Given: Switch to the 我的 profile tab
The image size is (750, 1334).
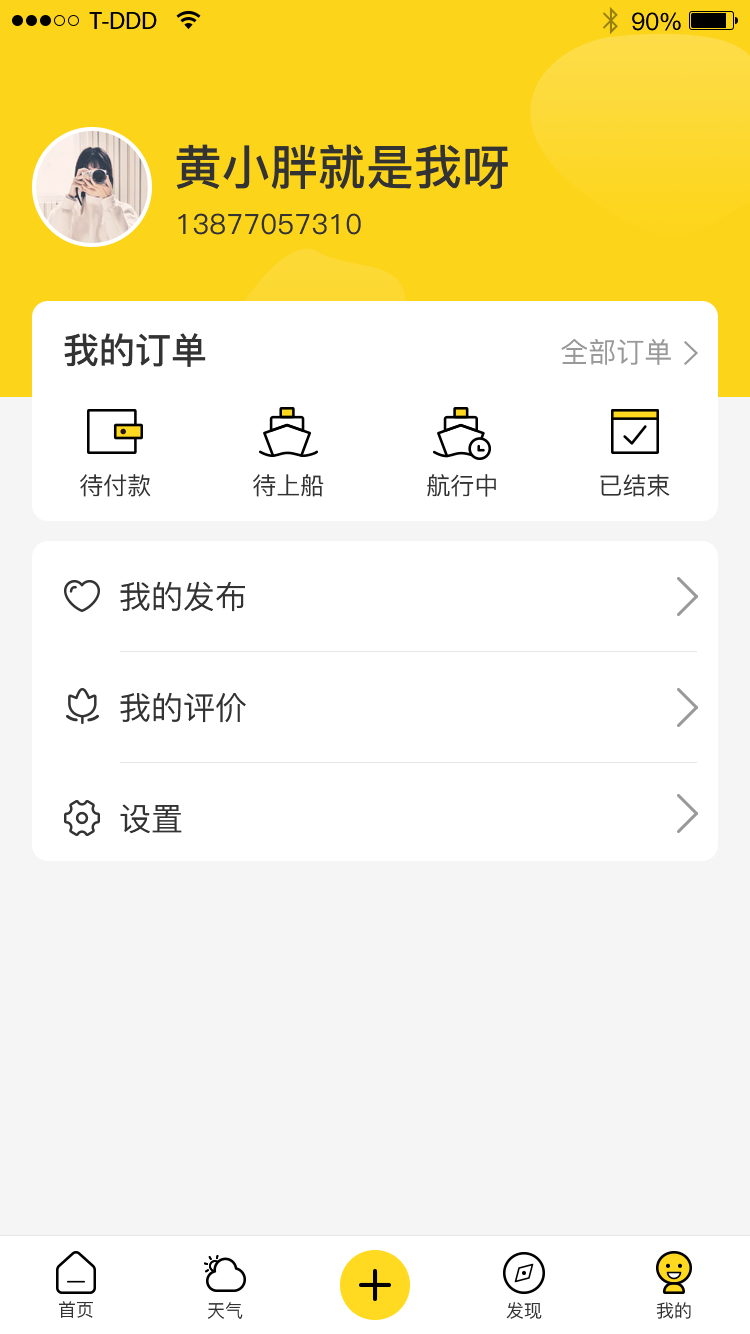Looking at the screenshot, I should 674,1285.
